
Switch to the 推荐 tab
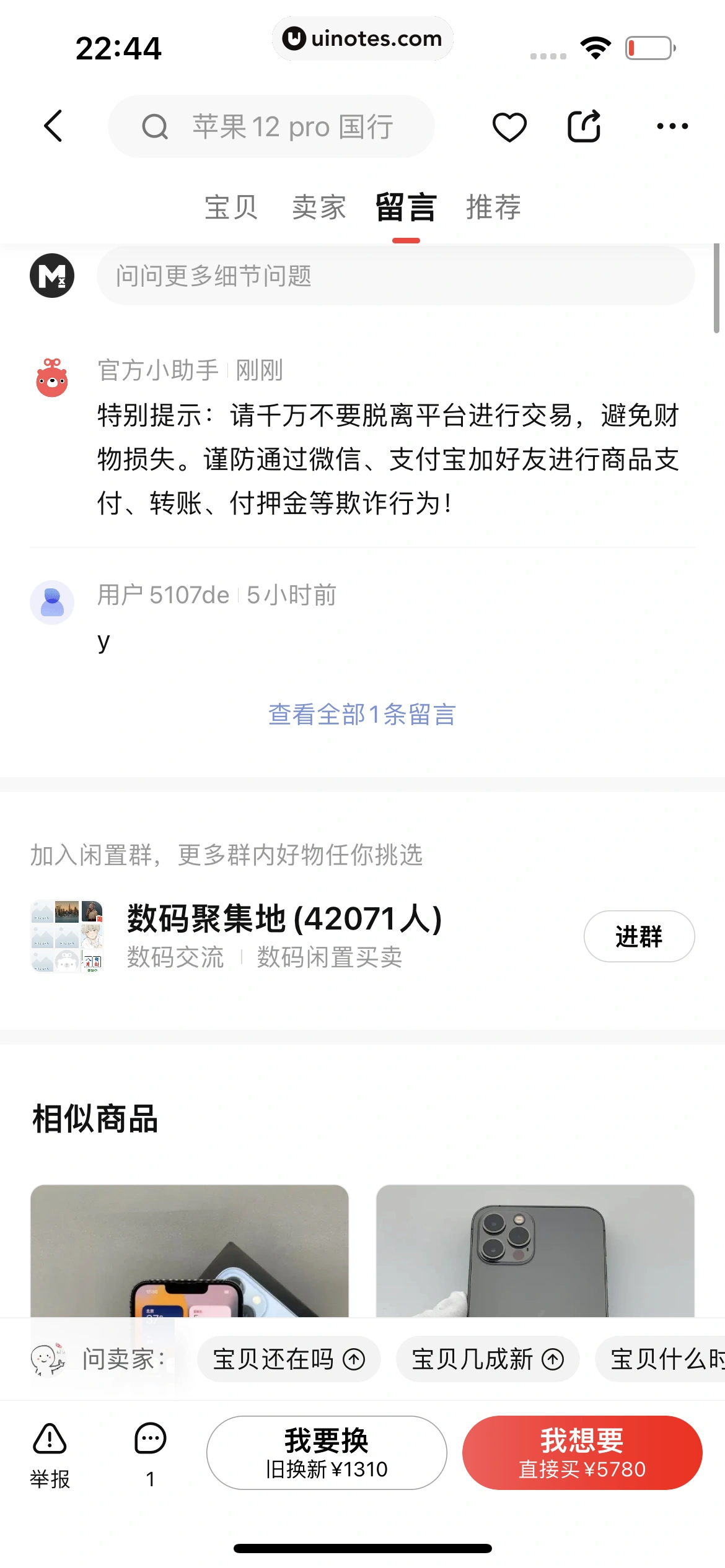coord(494,207)
